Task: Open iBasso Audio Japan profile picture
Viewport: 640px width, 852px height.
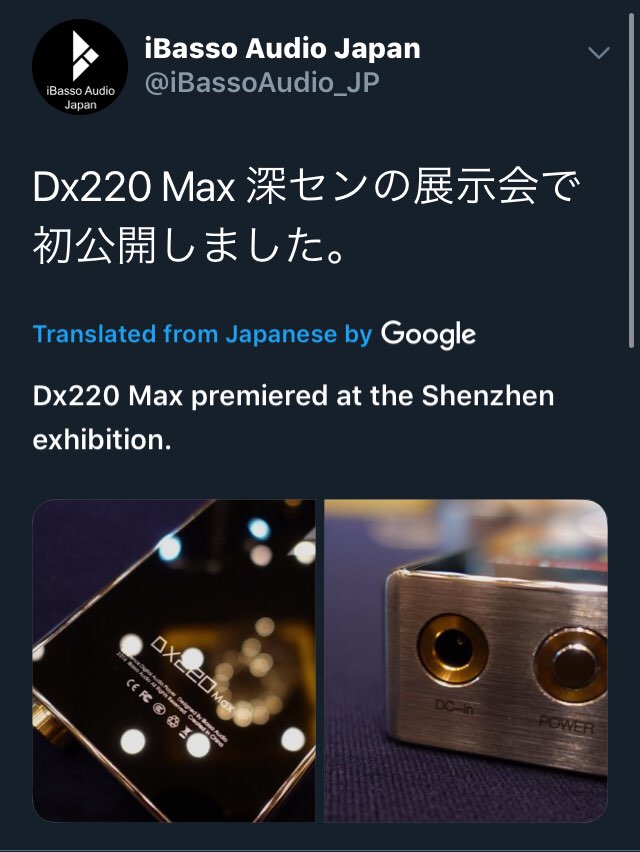Action: 80,67
